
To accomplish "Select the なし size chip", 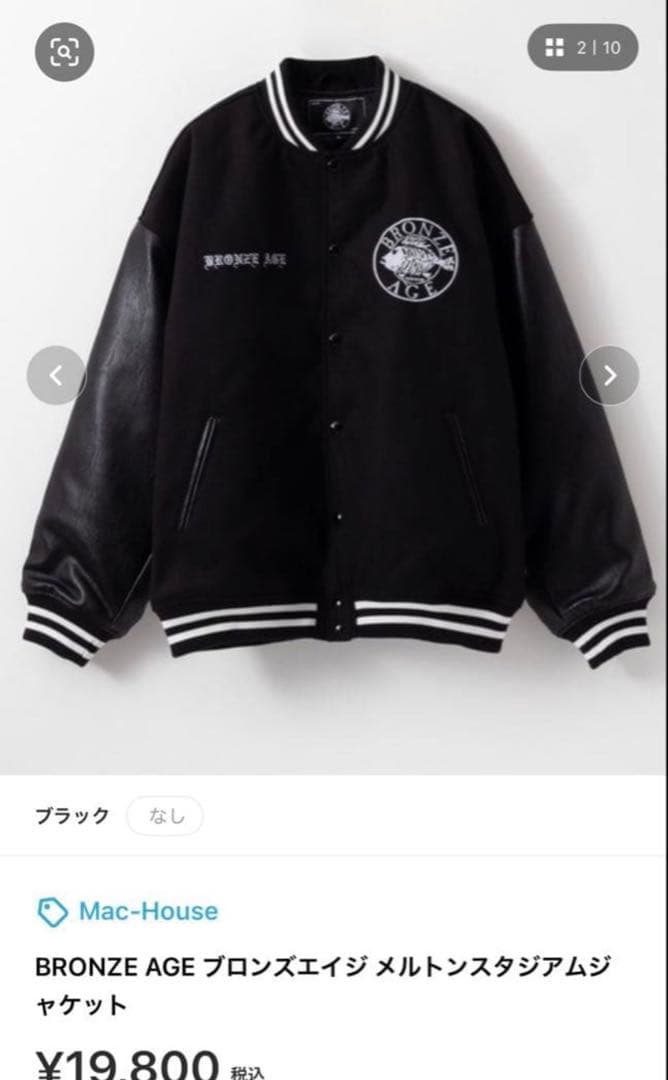I will 165,815.
